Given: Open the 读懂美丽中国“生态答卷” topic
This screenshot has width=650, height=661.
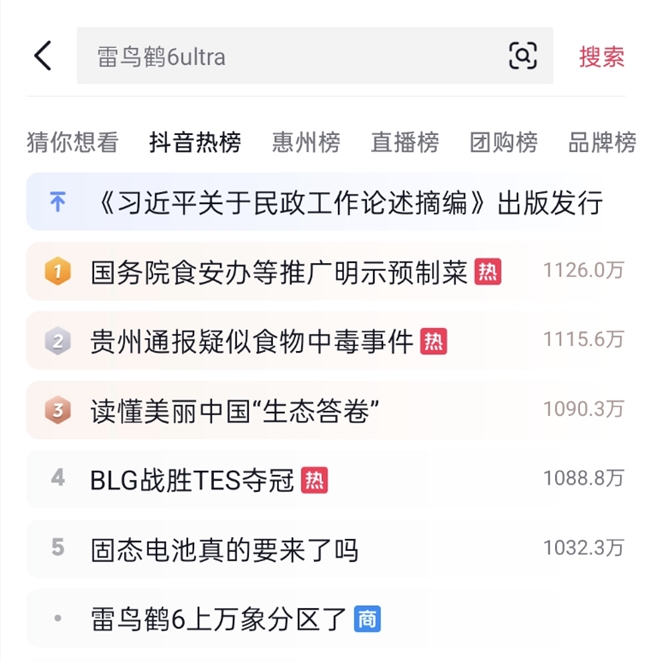Looking at the screenshot, I should click(235, 410).
